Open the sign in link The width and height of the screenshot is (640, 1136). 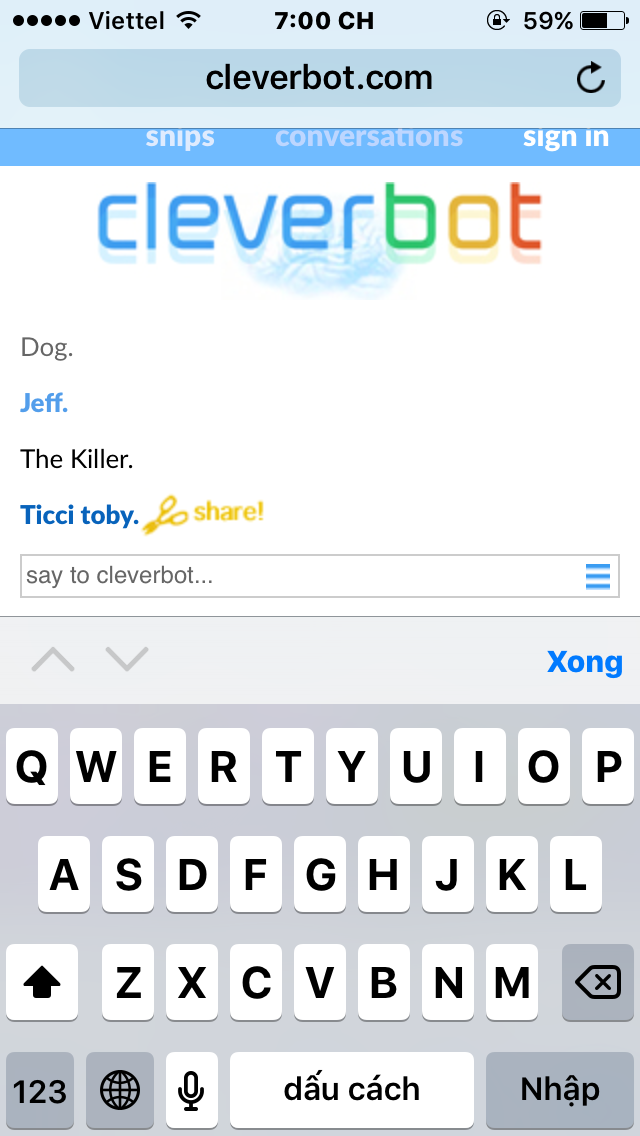coord(565,138)
